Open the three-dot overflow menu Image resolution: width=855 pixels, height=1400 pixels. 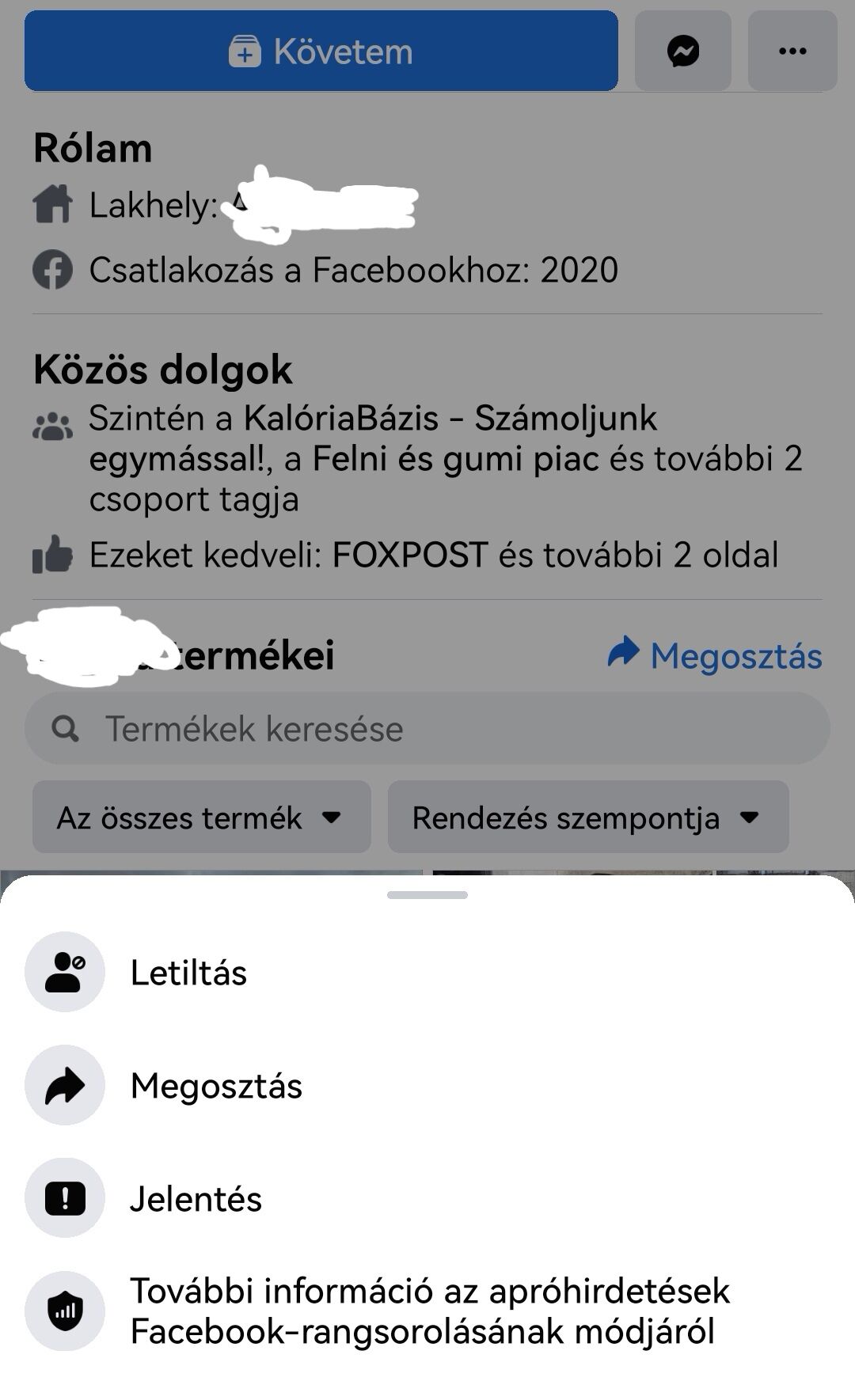point(792,51)
